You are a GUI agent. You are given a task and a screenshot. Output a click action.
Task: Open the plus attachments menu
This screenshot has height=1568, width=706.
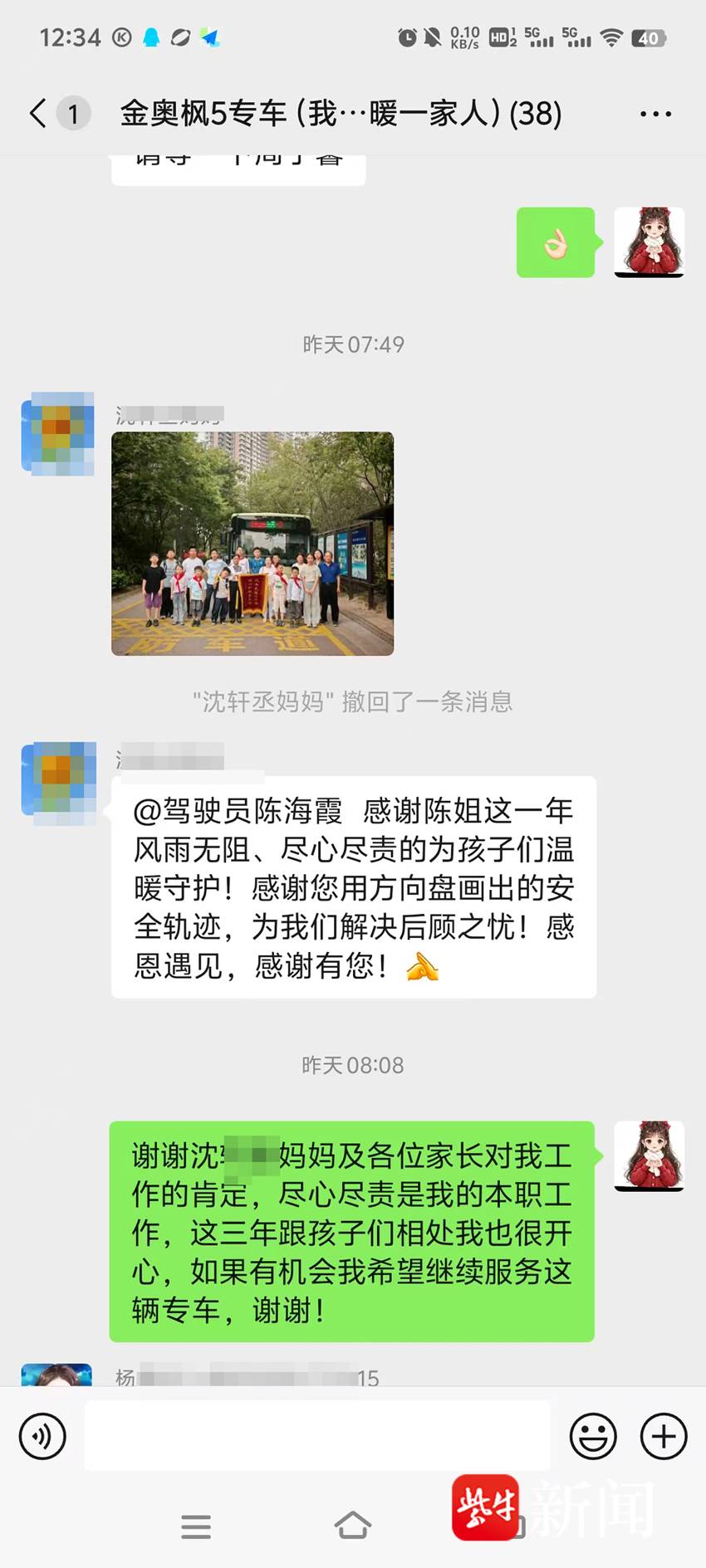point(664,1436)
